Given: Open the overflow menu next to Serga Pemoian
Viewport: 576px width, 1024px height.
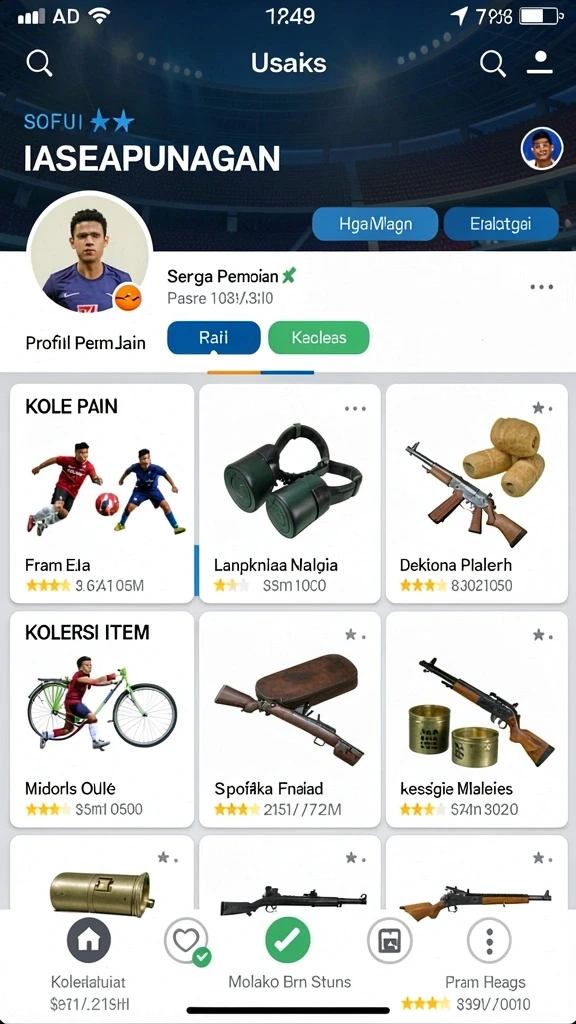Looking at the screenshot, I should (542, 287).
